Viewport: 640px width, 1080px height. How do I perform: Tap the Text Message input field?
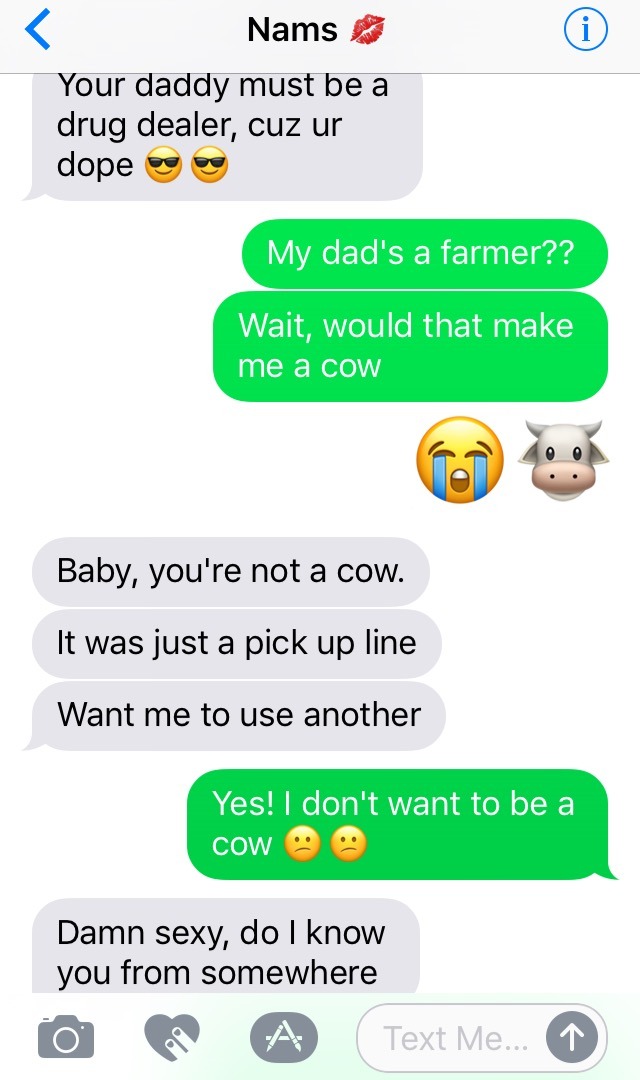[x=455, y=1039]
